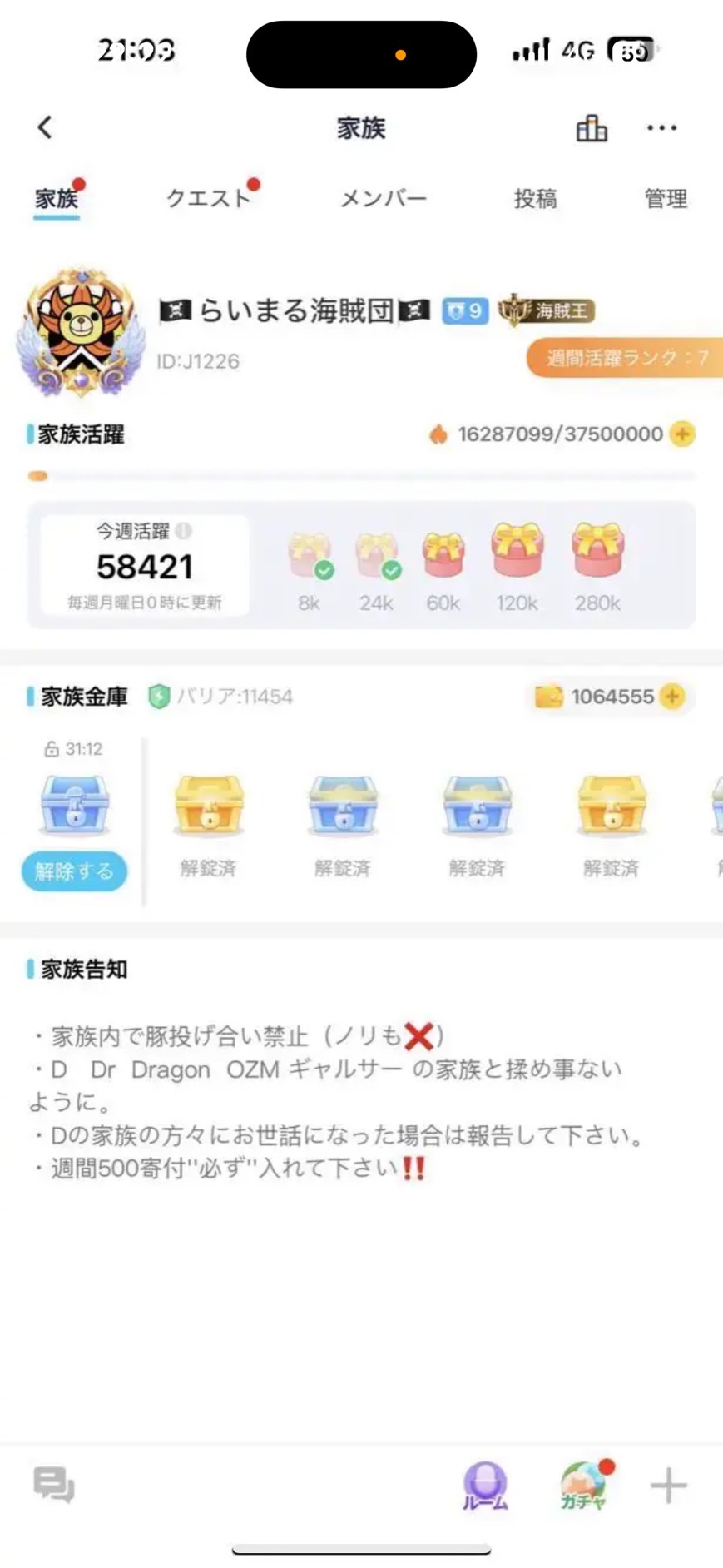Add points with the 家族活躍 plus icon
The image size is (723, 1568).
pyautogui.click(x=682, y=434)
